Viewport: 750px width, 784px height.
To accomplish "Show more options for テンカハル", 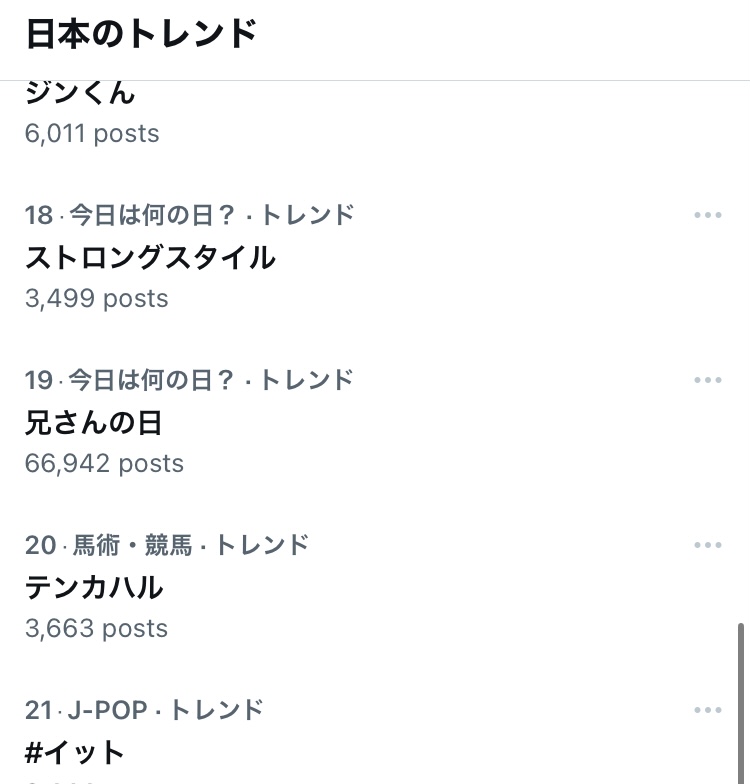I will coord(707,545).
